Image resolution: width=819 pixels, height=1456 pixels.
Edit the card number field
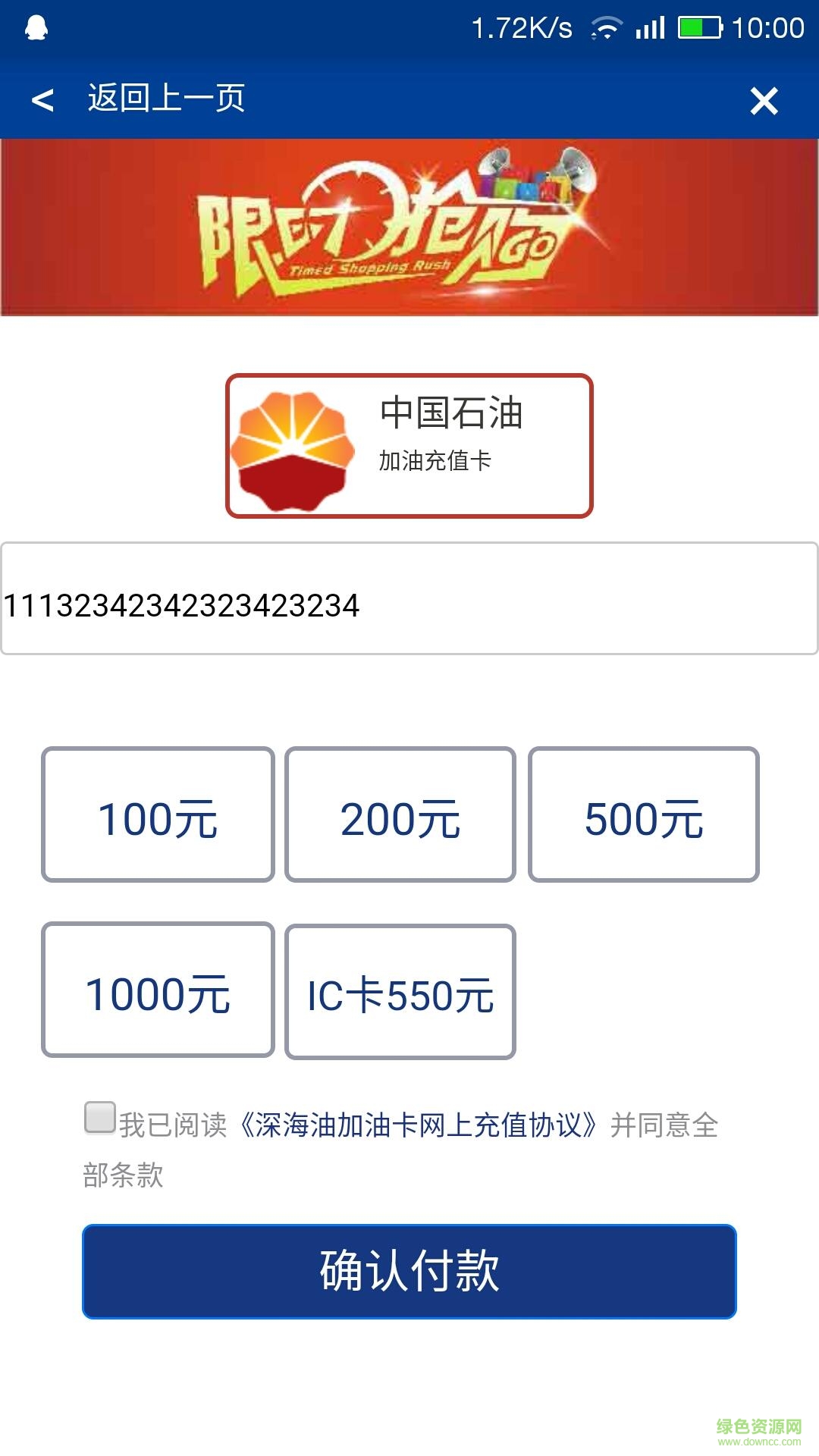(x=409, y=599)
